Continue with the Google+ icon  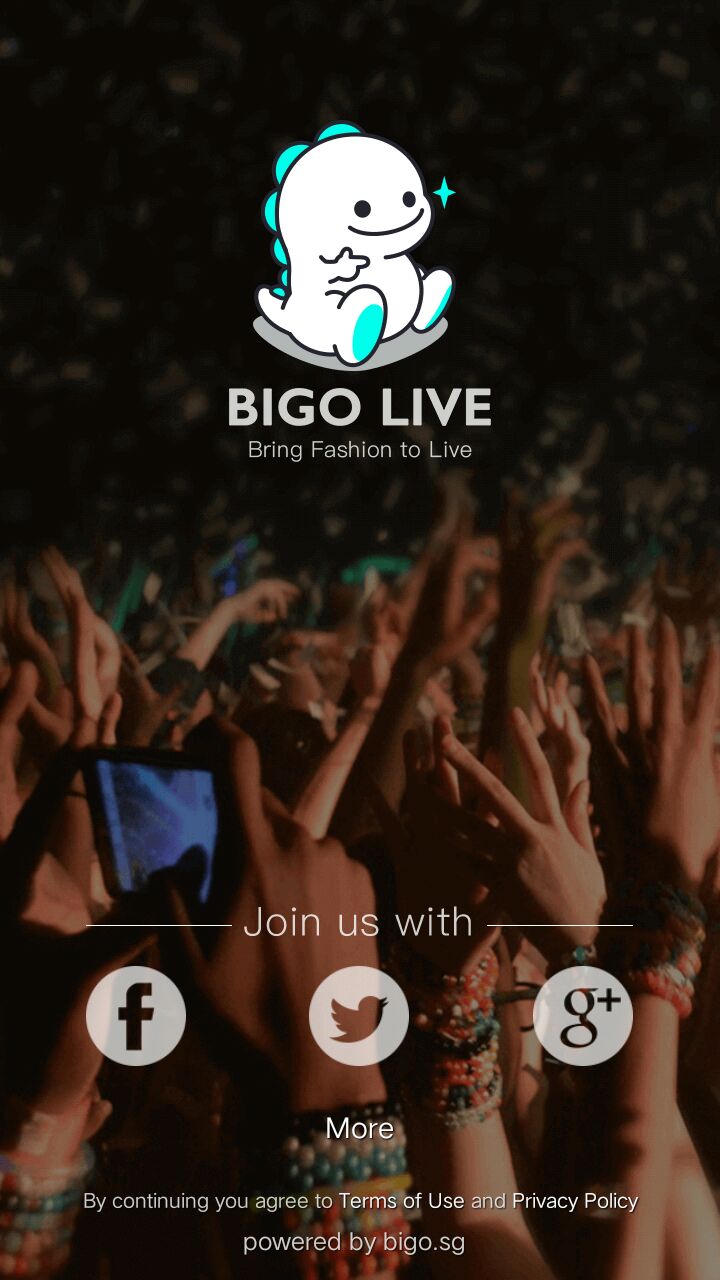click(x=583, y=1015)
